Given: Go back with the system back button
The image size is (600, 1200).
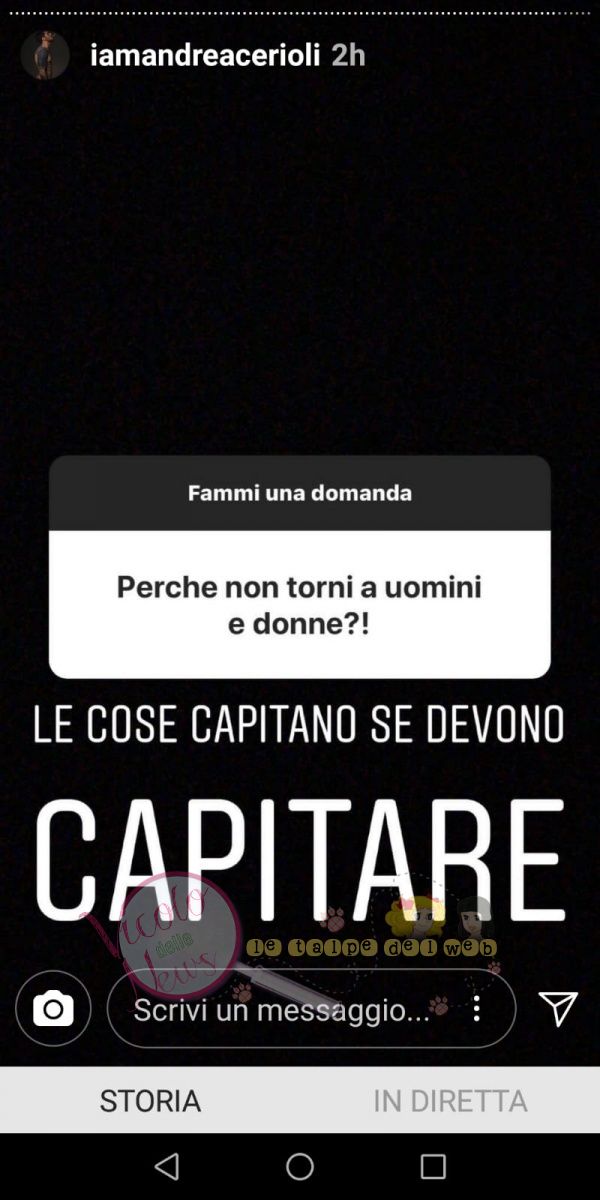Looking at the screenshot, I should (167, 1166).
